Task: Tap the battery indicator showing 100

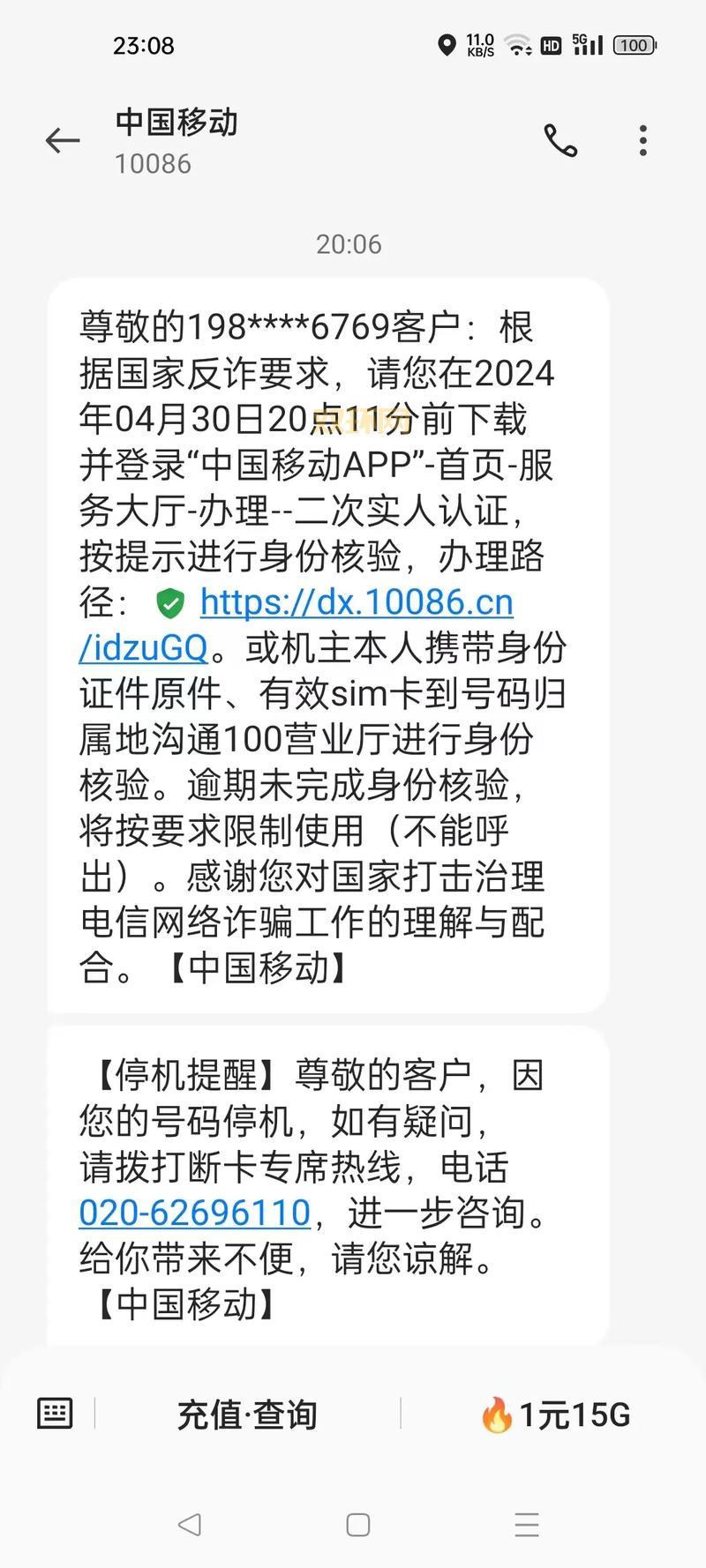Action: pos(634,45)
